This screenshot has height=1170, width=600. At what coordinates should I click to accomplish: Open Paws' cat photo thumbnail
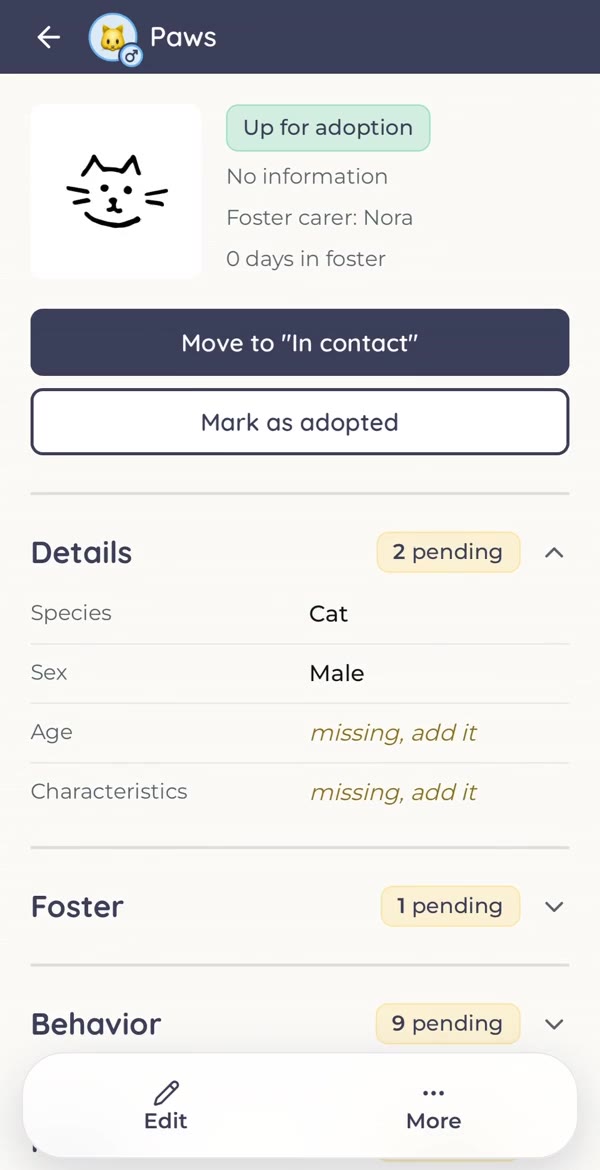(x=116, y=192)
